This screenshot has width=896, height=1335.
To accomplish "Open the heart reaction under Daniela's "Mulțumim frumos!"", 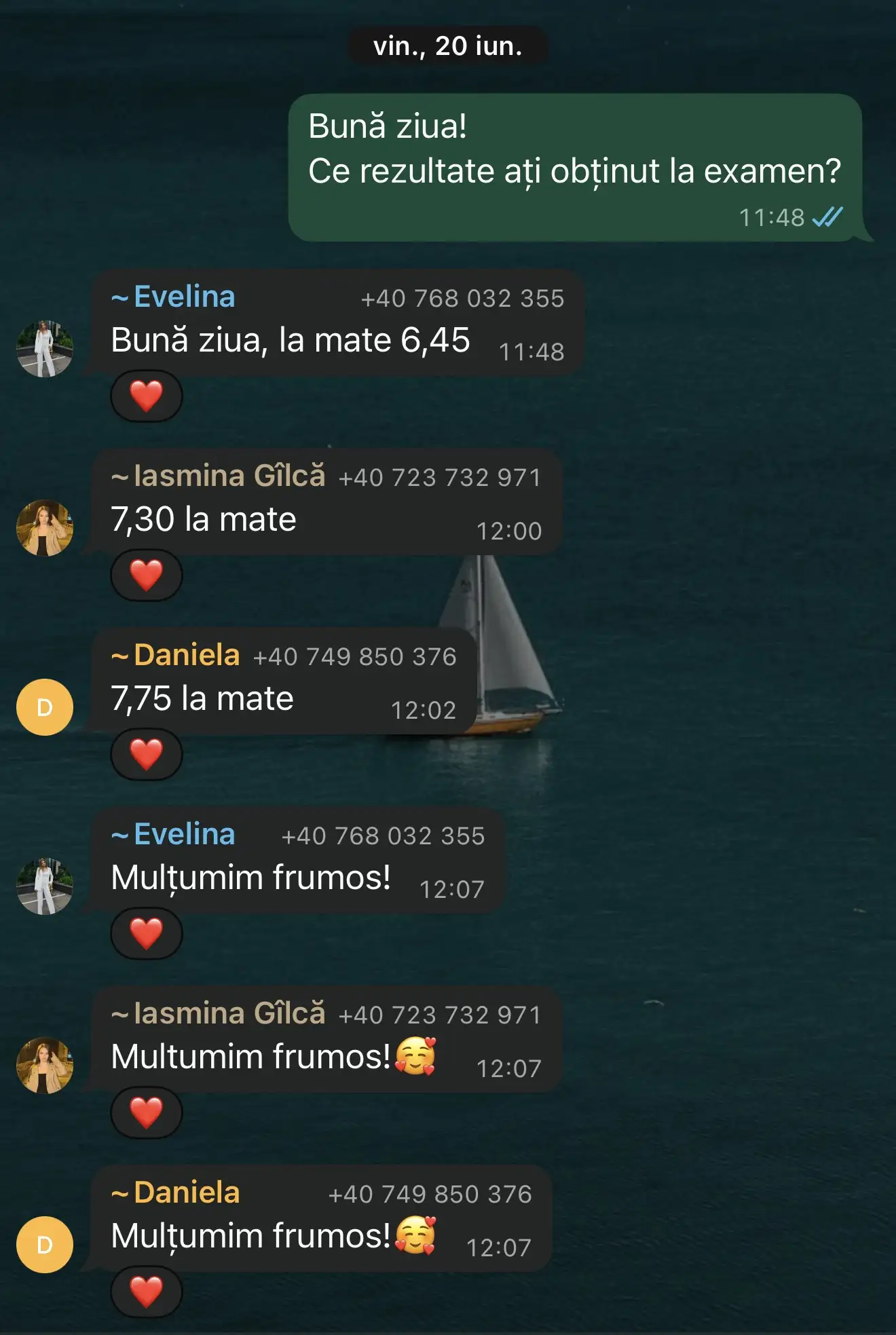I will pos(146,1292).
